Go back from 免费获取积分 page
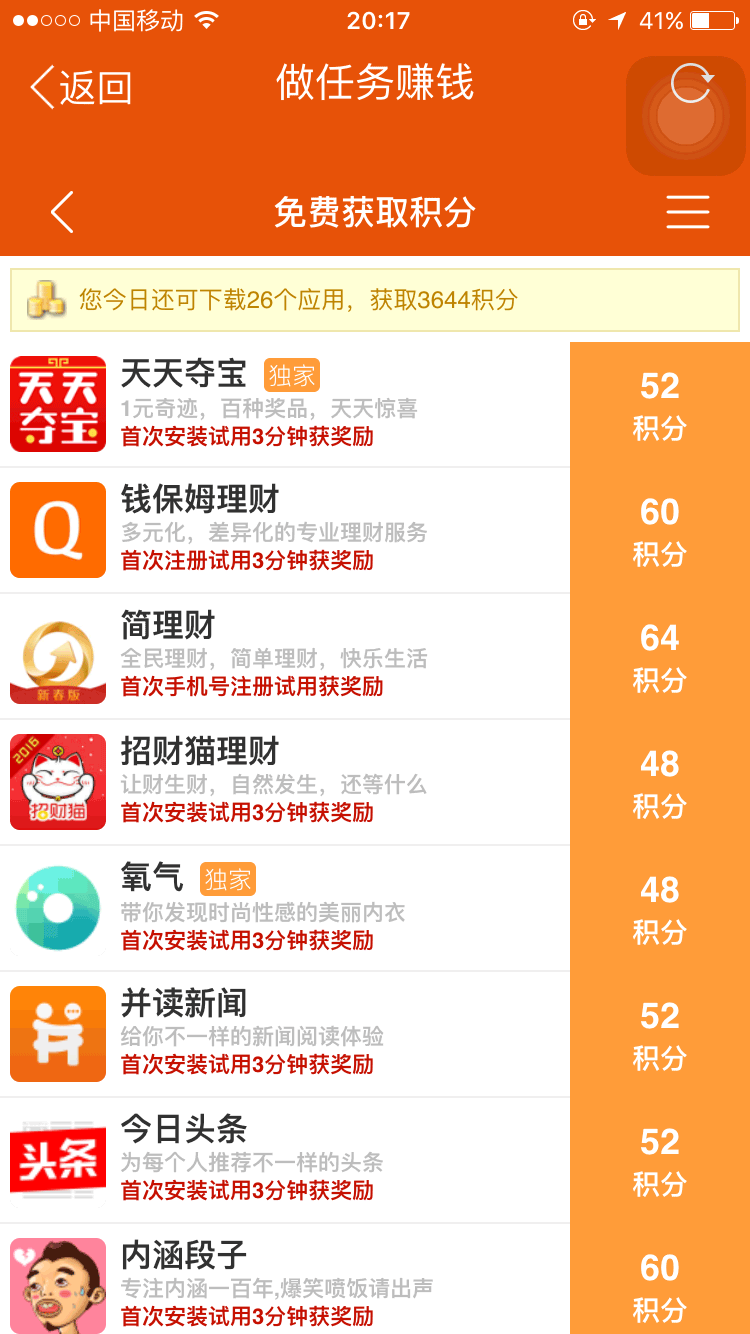This screenshot has width=750, height=1334. (62, 212)
